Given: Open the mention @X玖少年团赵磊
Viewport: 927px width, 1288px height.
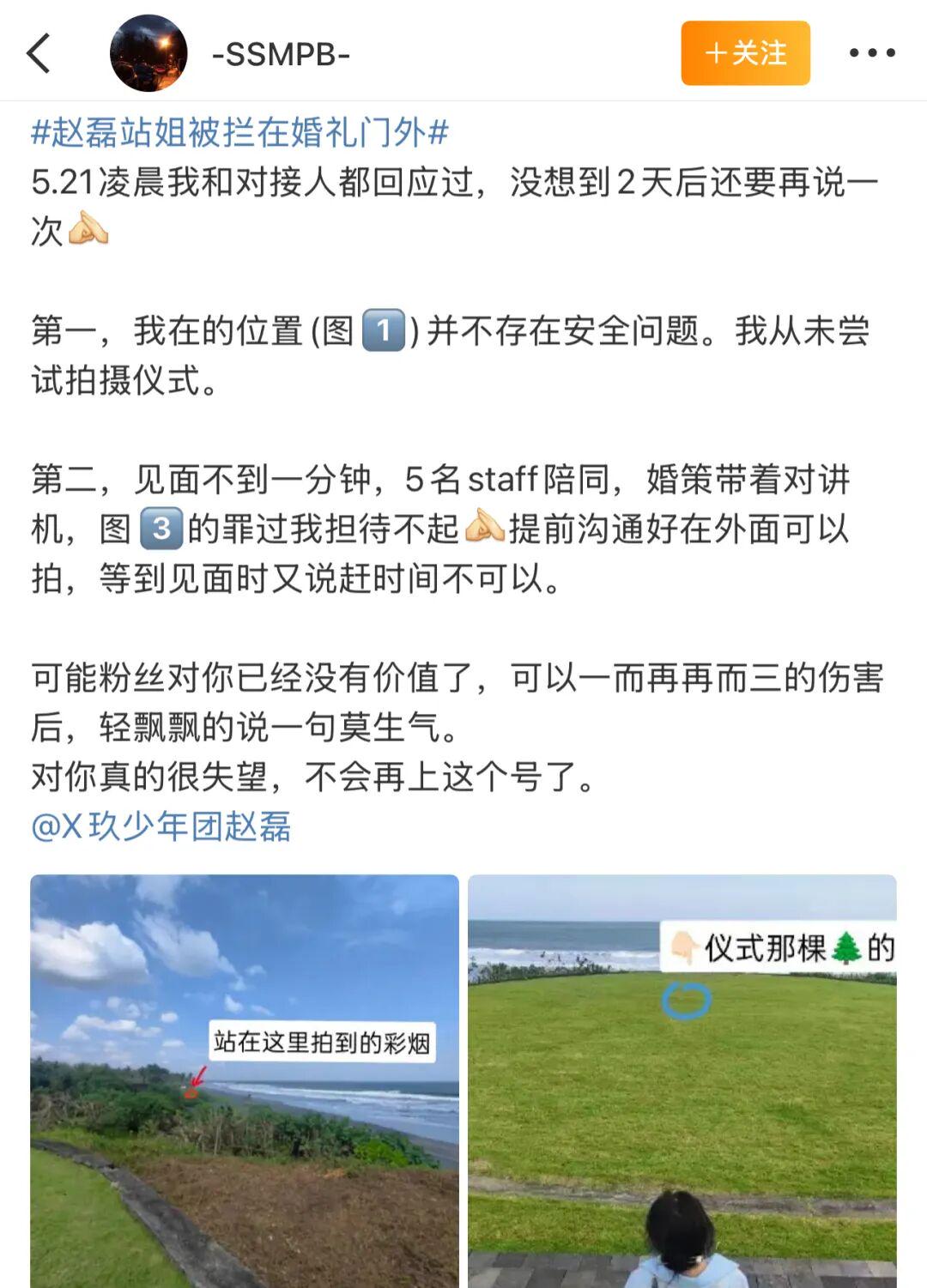Looking at the screenshot, I should coord(161,826).
